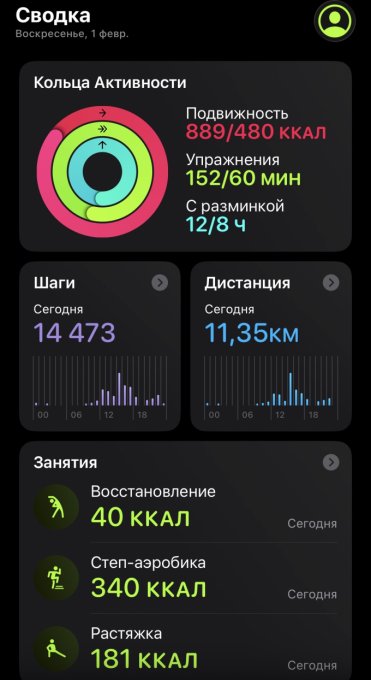Open the Восстановление workout row

[x=185, y=507]
